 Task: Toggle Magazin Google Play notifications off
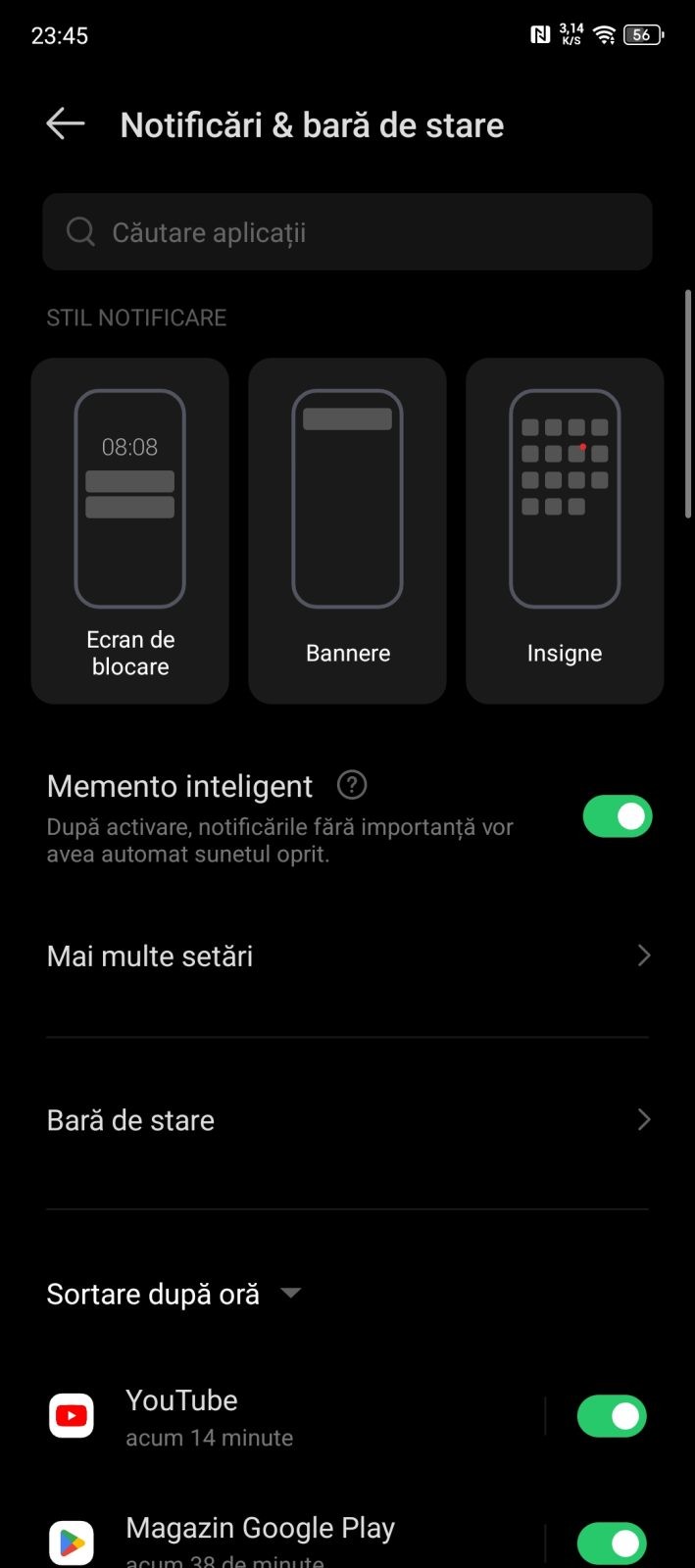click(612, 1543)
